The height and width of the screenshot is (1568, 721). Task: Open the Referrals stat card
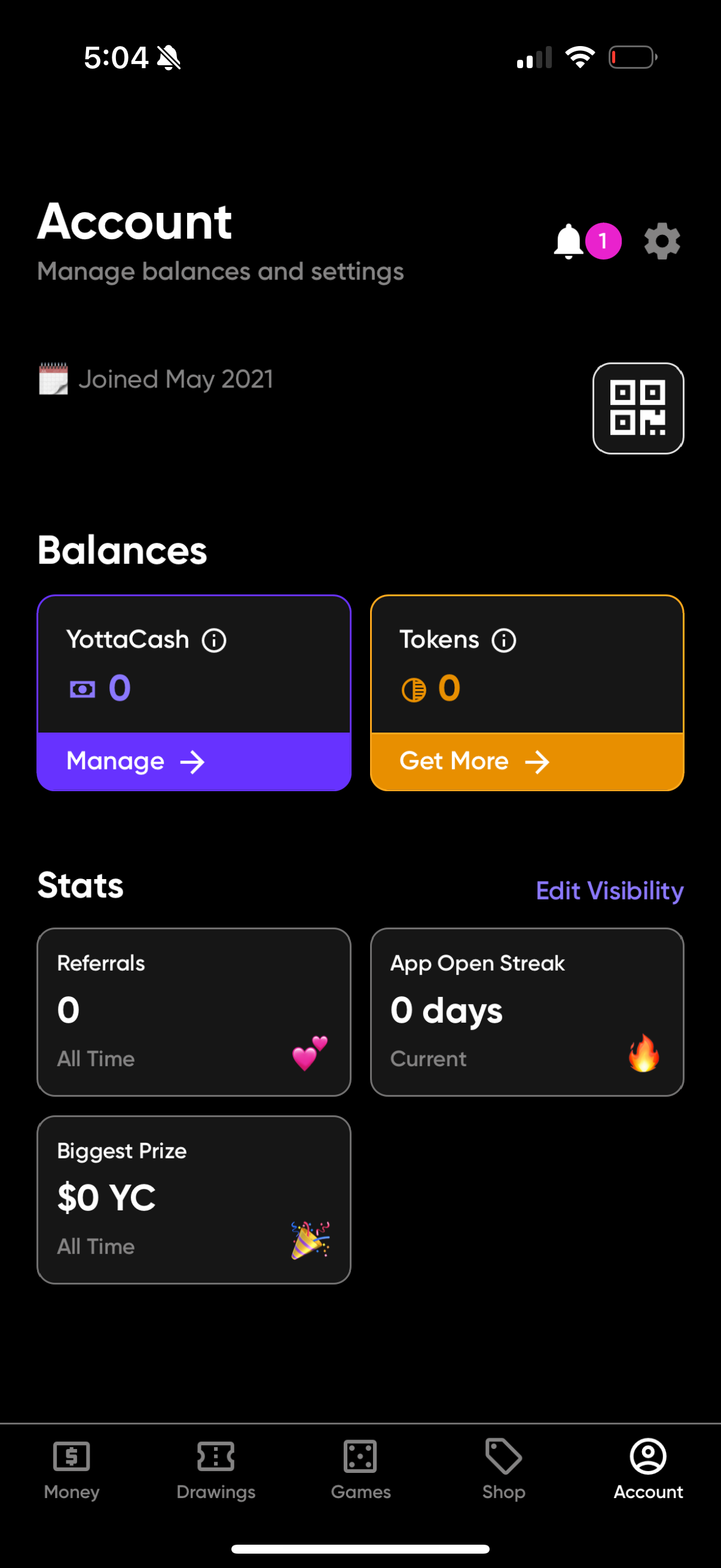[x=194, y=1011]
